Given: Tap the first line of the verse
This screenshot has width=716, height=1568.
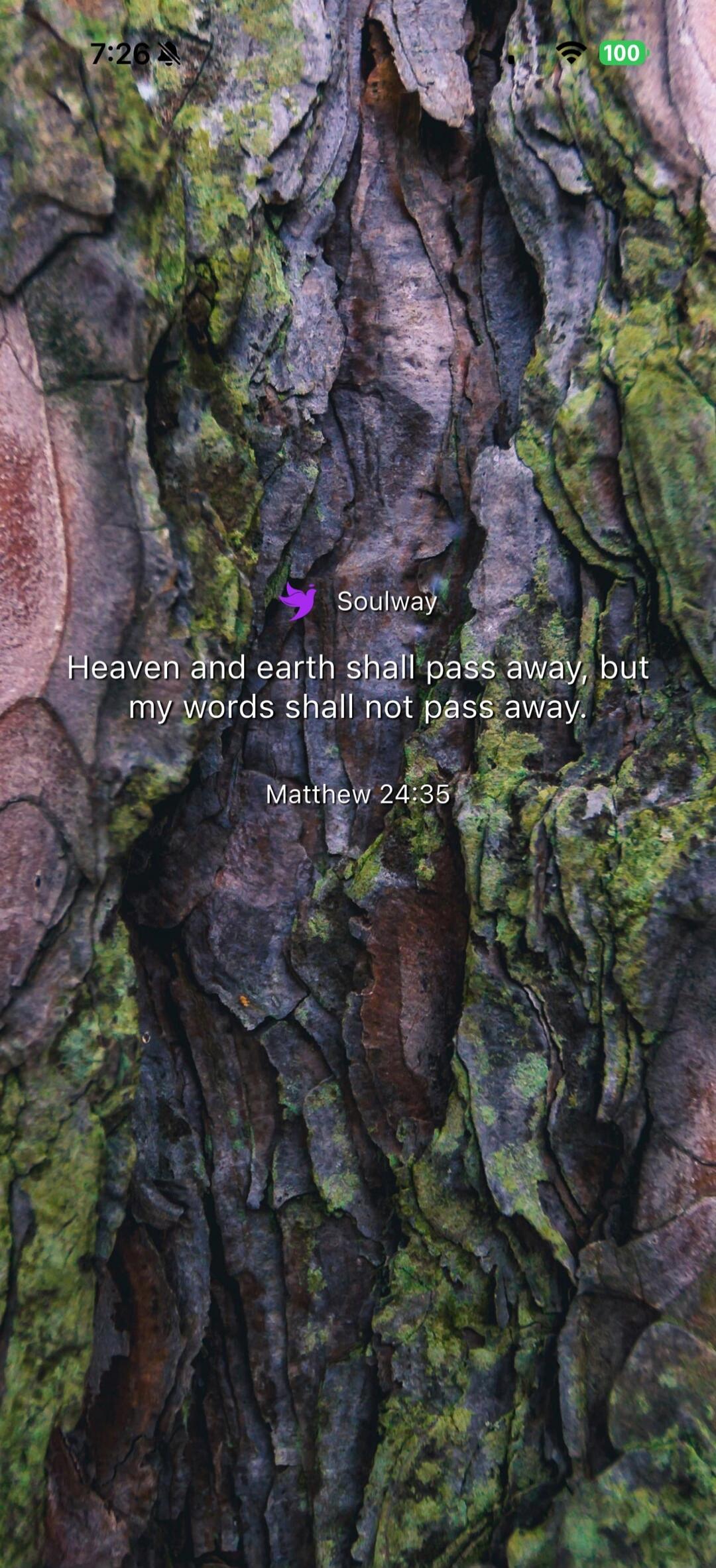Looking at the screenshot, I should (358, 671).
